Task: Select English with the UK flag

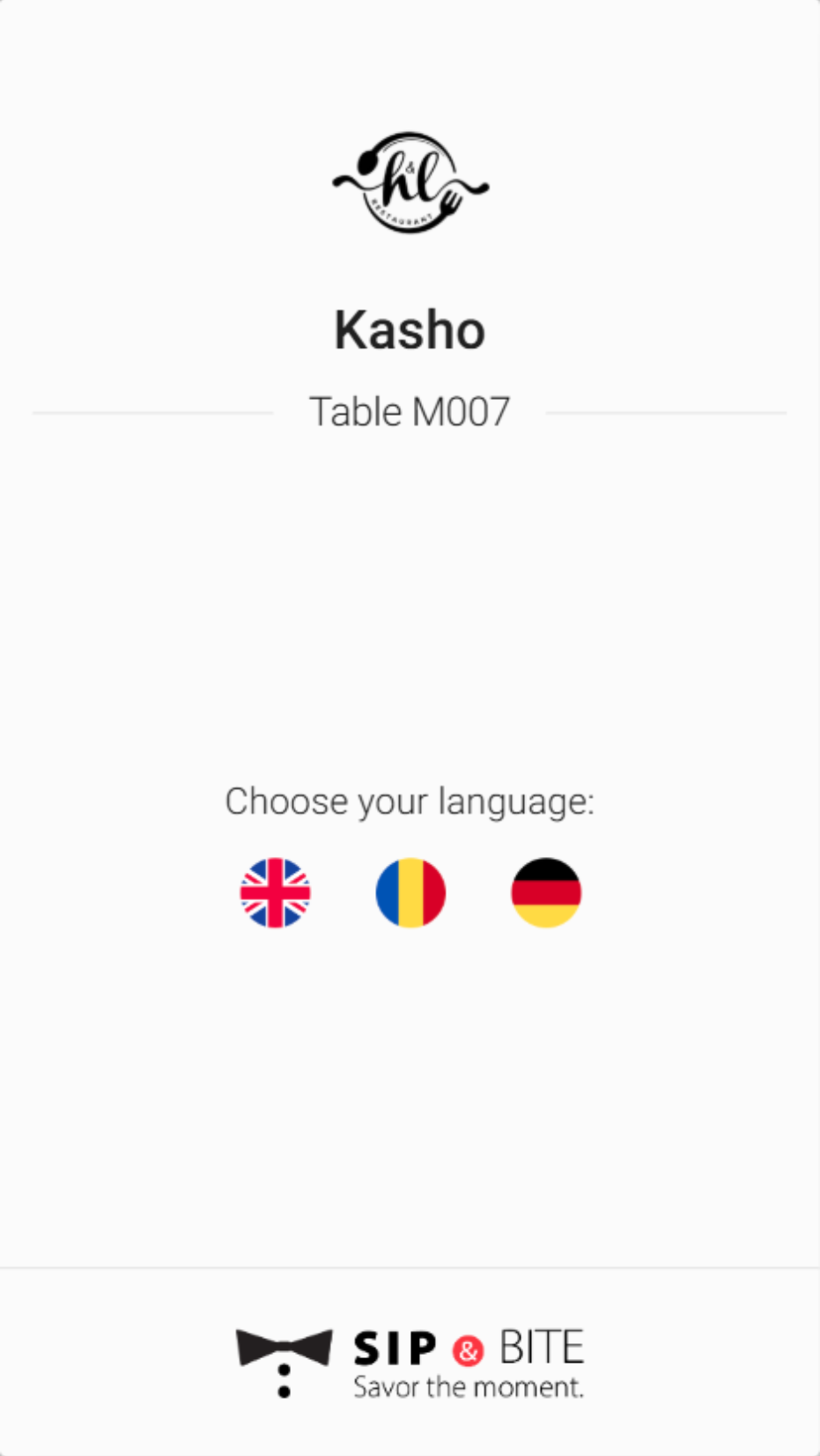Action: (x=276, y=892)
